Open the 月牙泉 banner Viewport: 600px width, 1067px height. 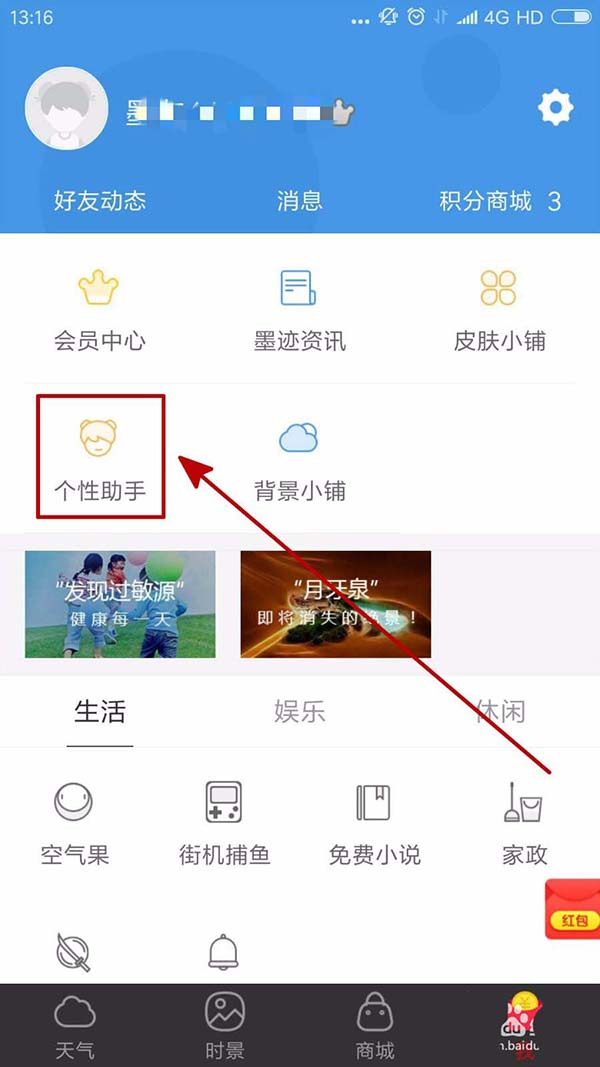click(x=335, y=604)
